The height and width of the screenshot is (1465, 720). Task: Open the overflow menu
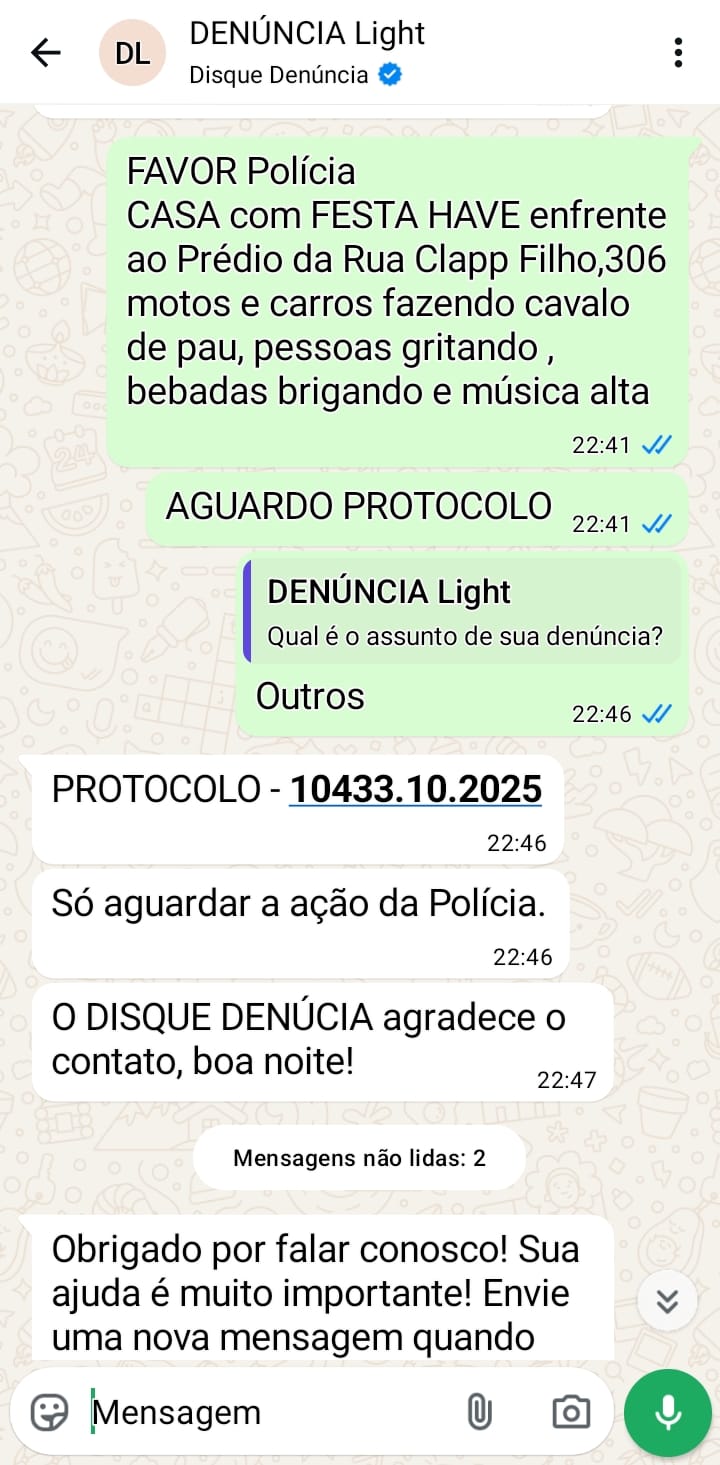tap(678, 53)
